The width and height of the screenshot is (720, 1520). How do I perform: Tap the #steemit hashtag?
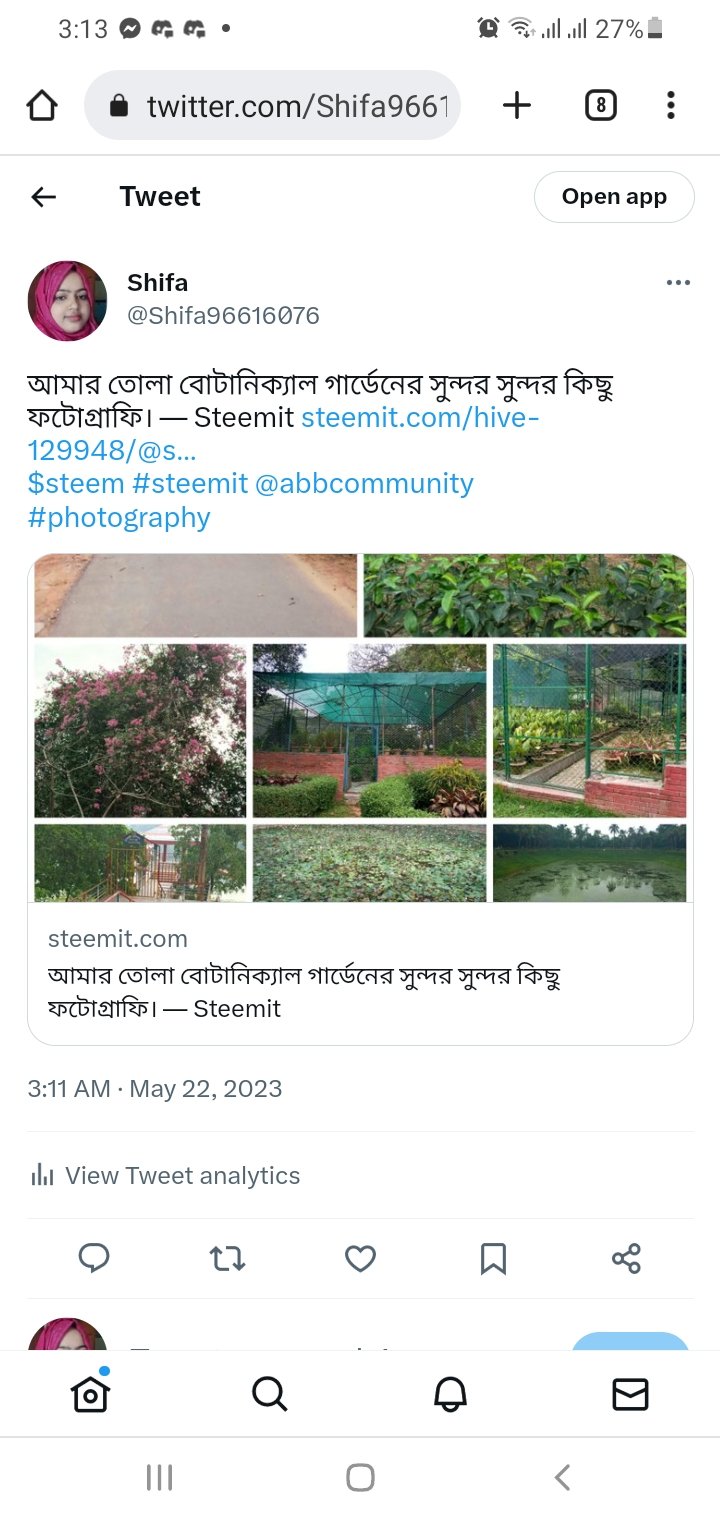pos(190,484)
